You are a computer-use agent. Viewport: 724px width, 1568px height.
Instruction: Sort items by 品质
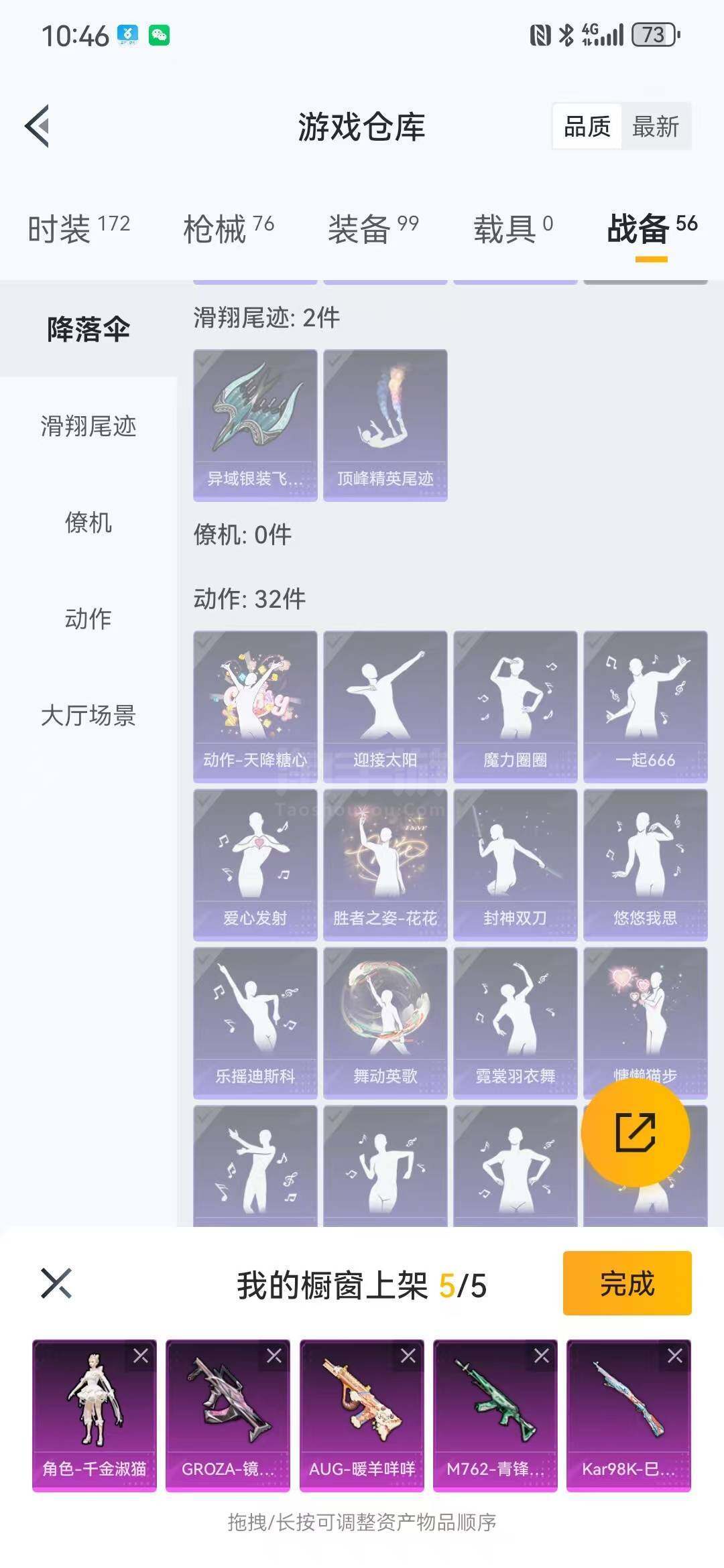click(x=587, y=126)
